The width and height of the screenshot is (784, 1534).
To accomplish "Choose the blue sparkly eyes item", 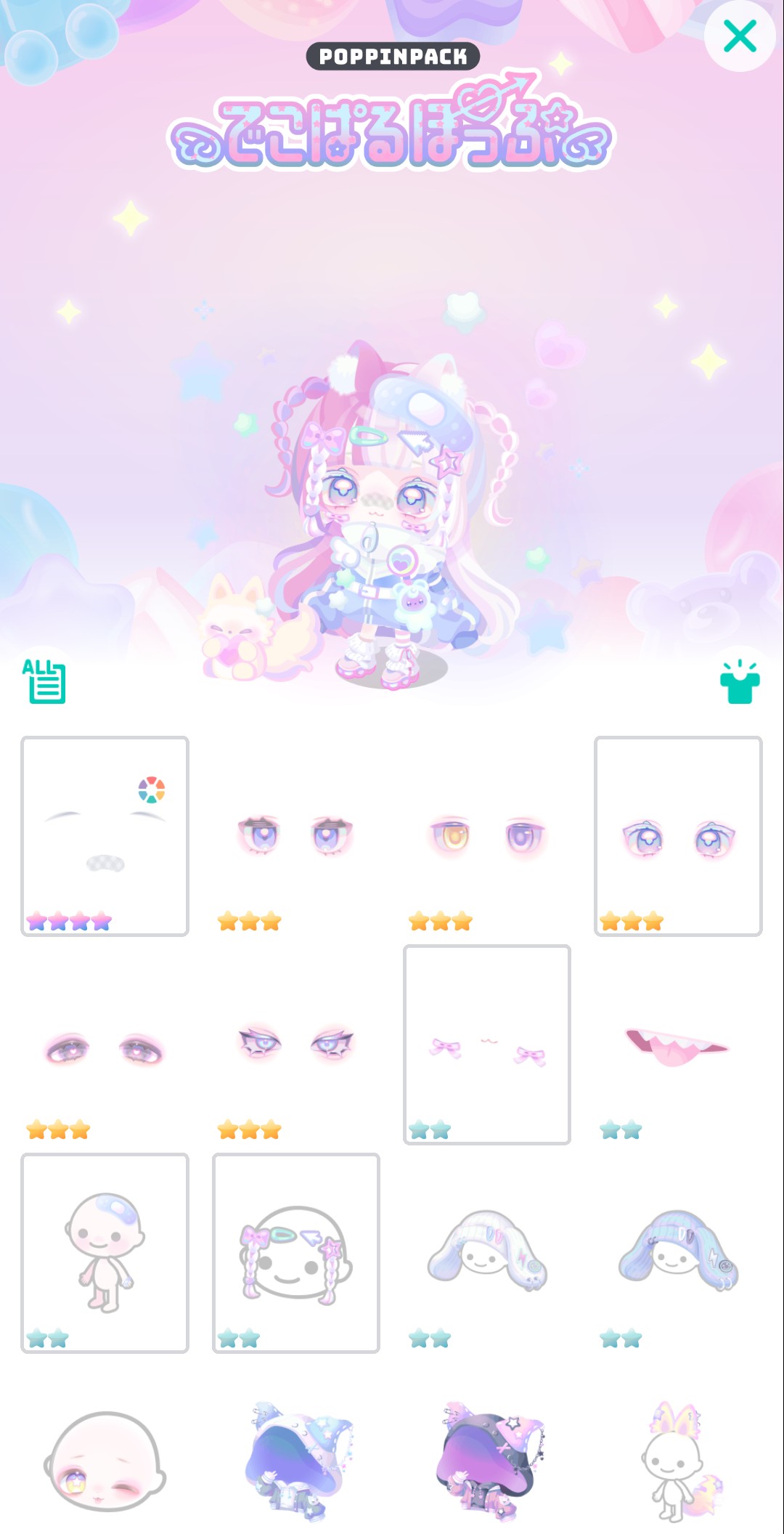I will coord(677,835).
